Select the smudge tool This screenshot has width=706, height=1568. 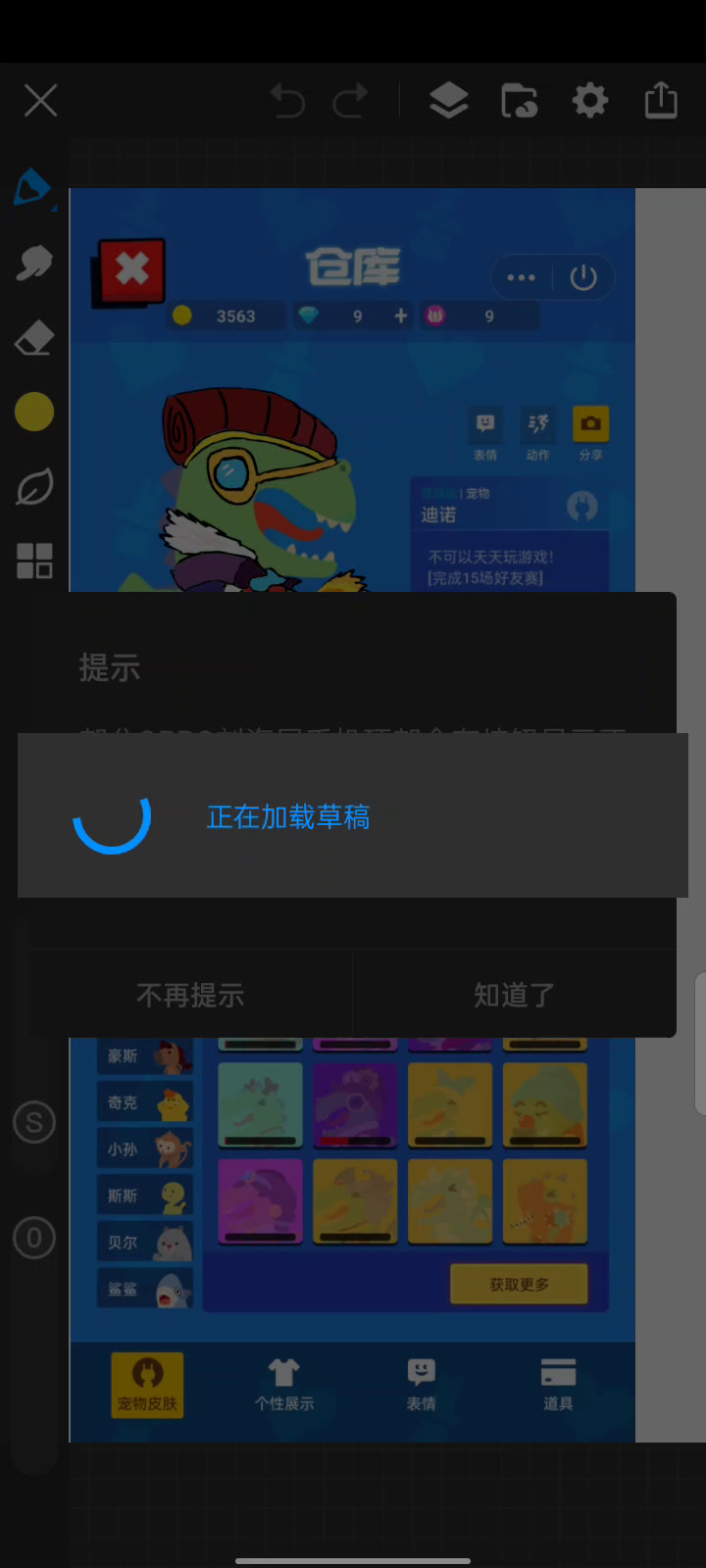[34, 263]
